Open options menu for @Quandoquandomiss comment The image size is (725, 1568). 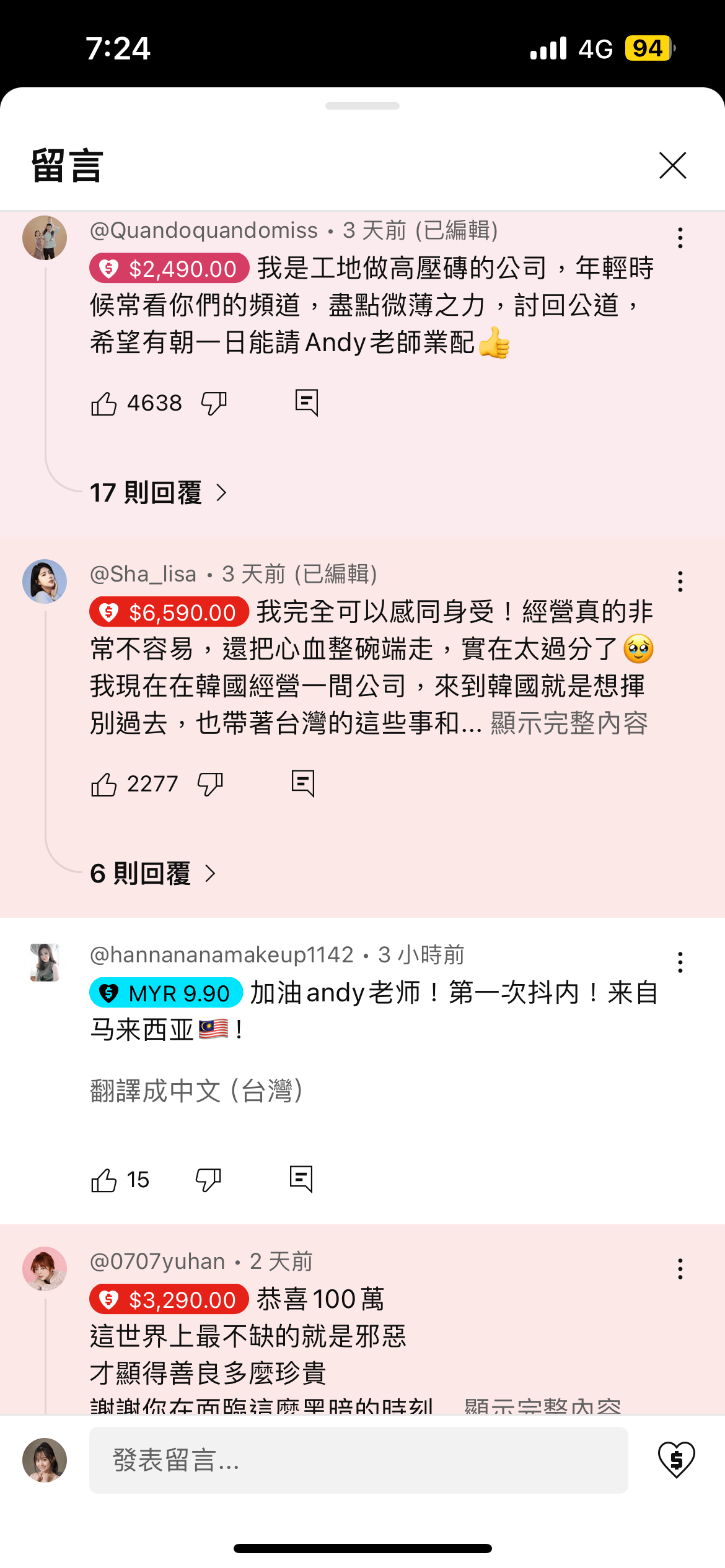point(680,238)
